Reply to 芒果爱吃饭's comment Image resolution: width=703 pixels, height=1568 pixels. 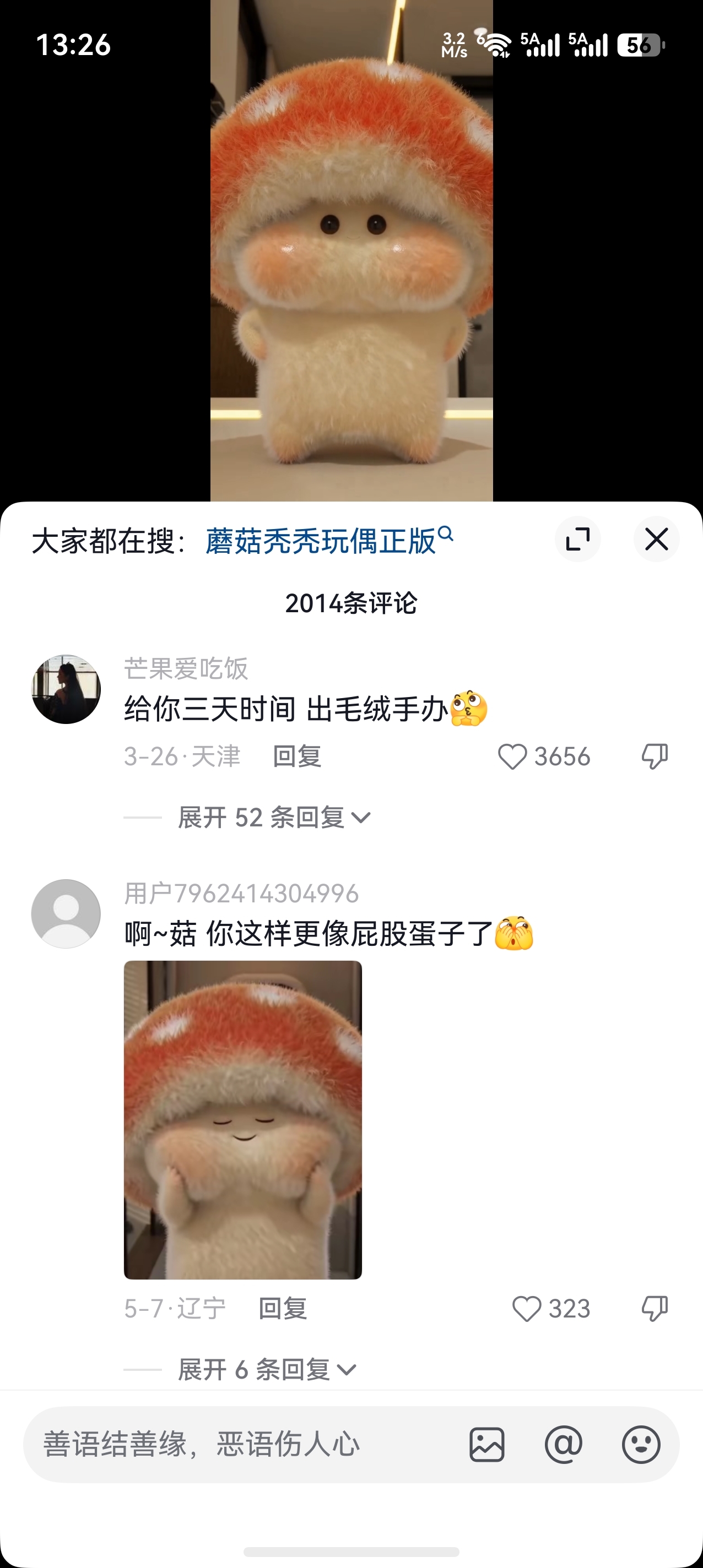point(296,756)
